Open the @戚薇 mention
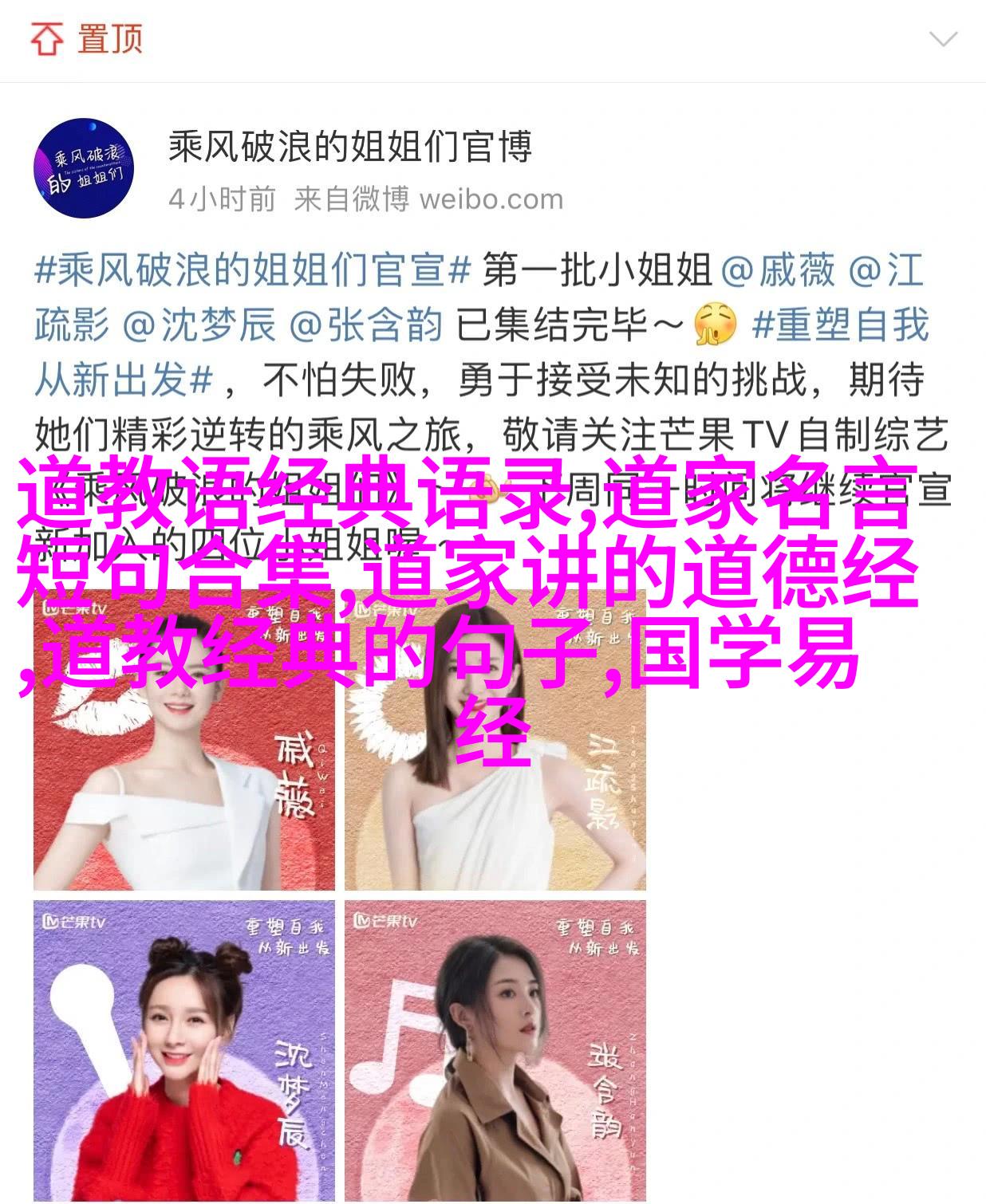Viewport: 986px width, 1204px height. click(777, 270)
